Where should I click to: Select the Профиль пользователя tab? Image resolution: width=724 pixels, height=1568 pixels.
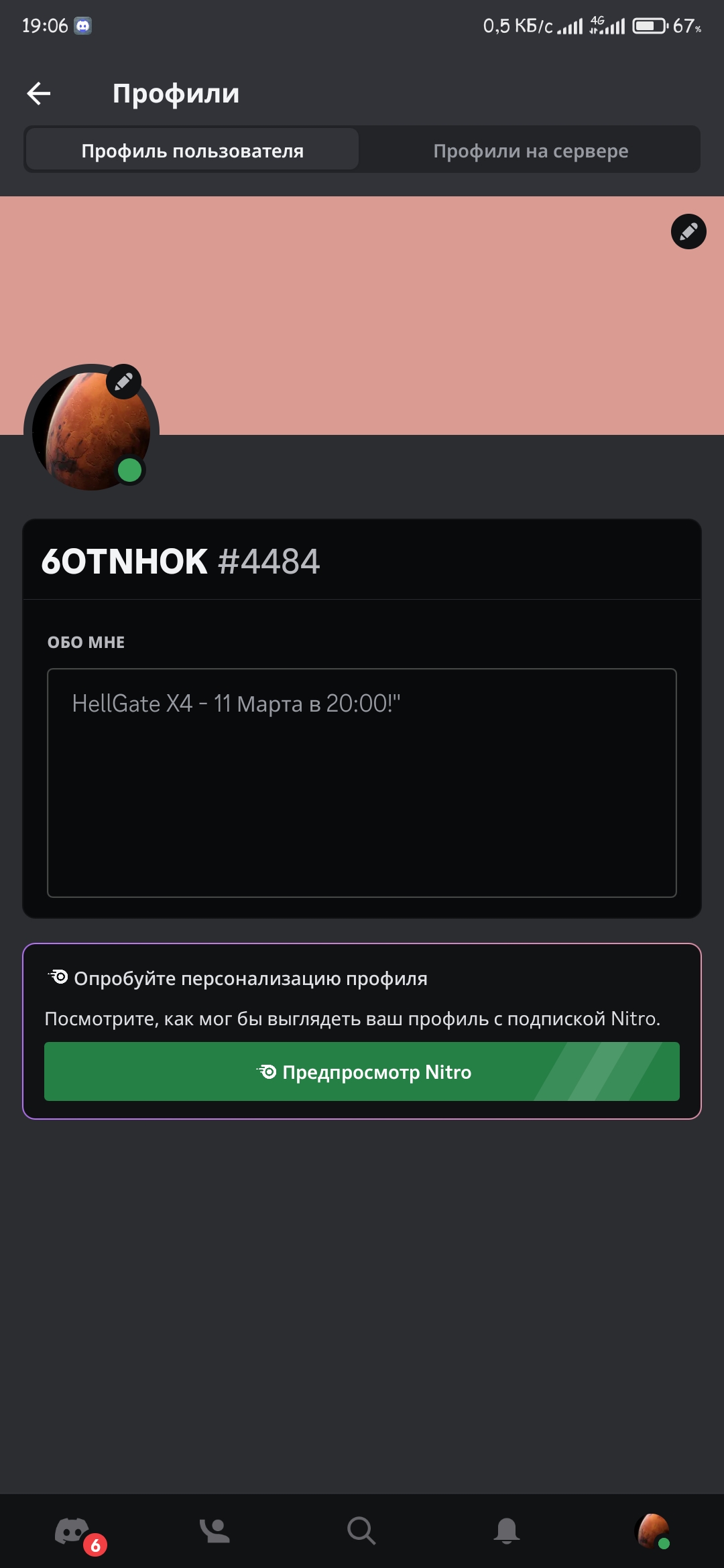click(x=192, y=150)
